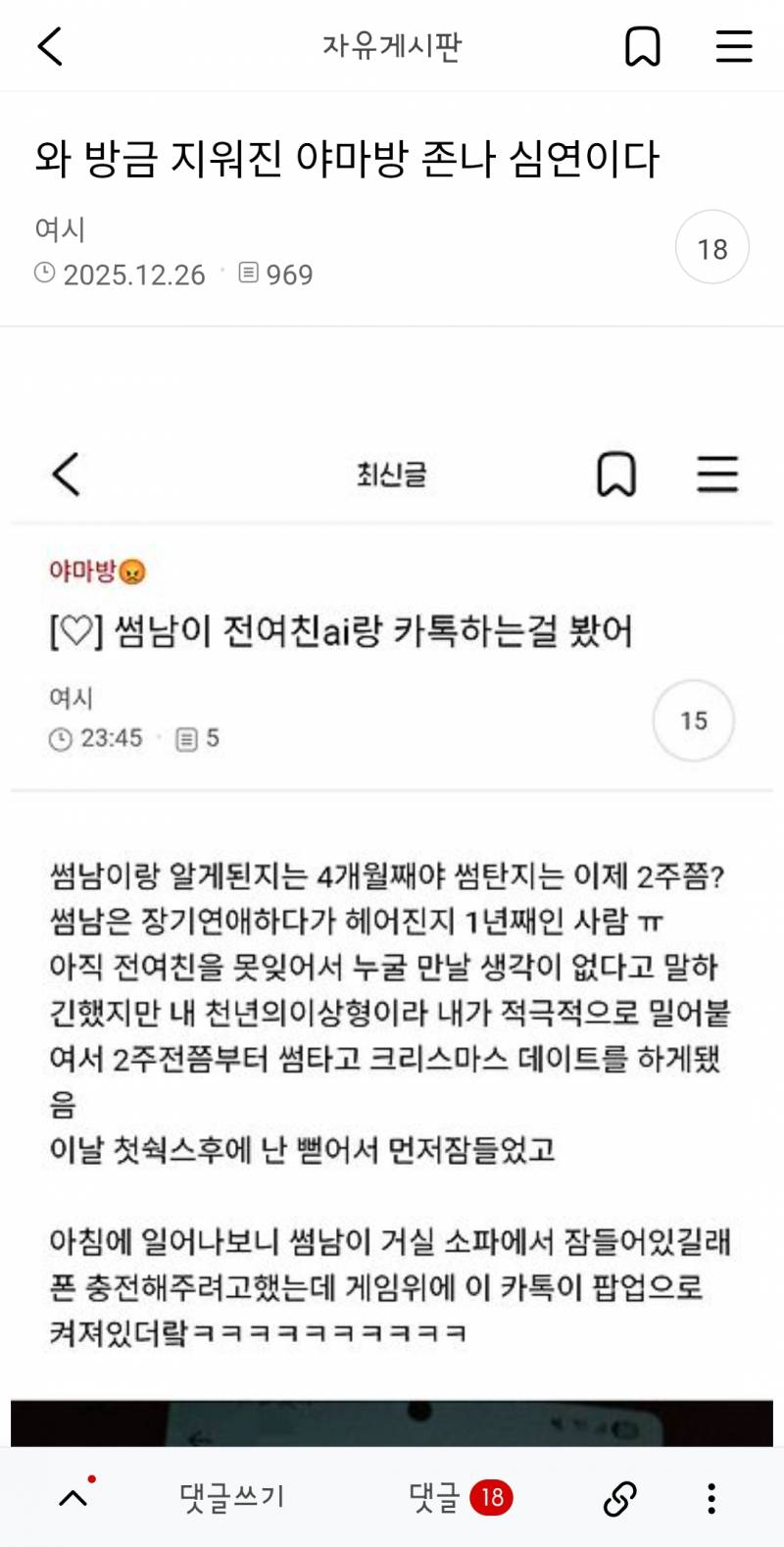Viewport: 784px width, 1547px height.
Task: Tap the scroll-to-top chevron button
Action: click(74, 1497)
